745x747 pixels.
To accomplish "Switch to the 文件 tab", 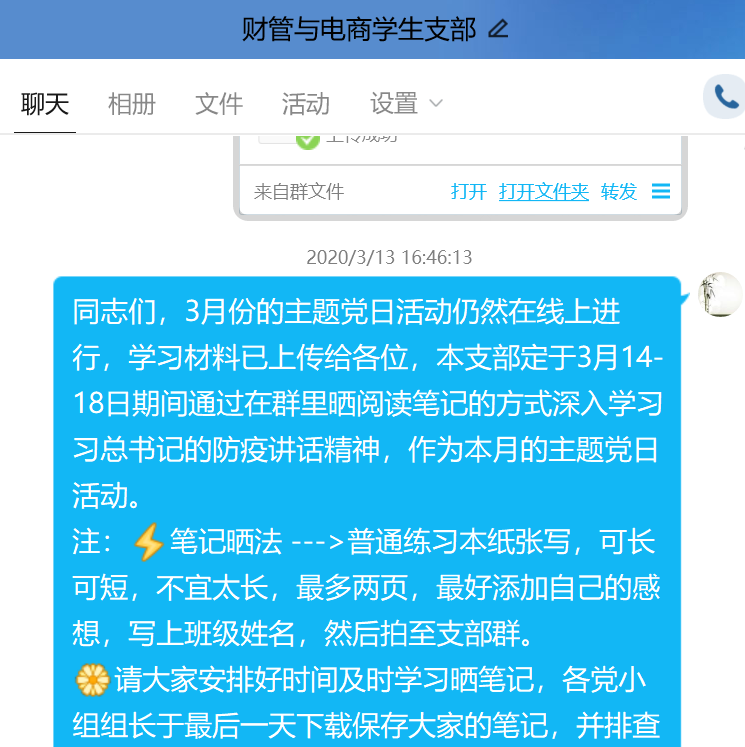I will pos(219,103).
